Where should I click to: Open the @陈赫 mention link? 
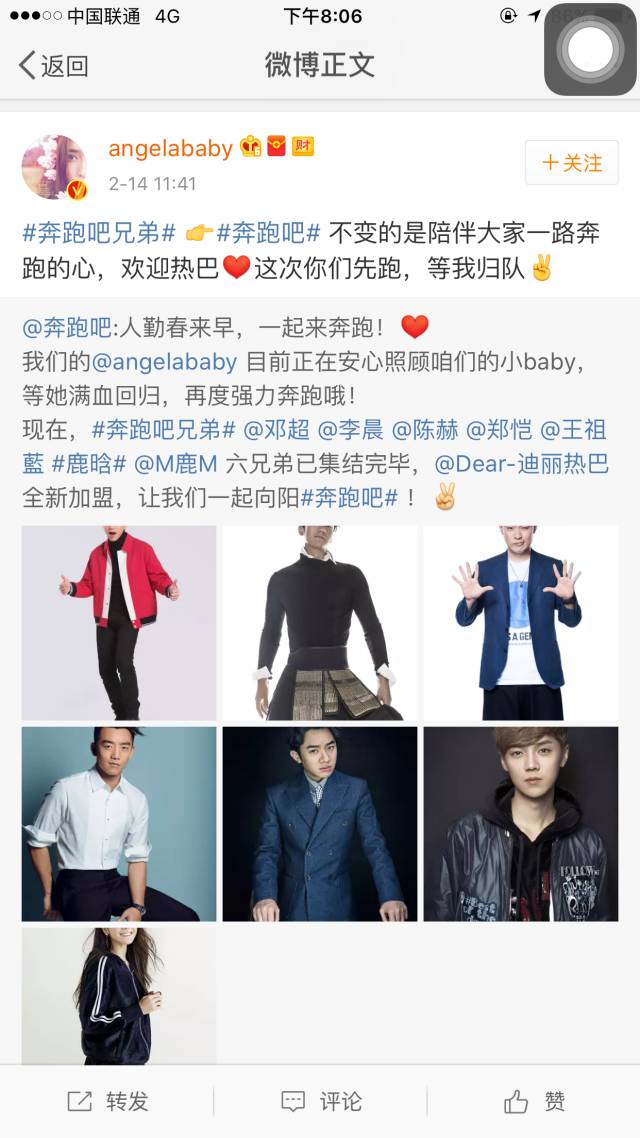[425, 430]
